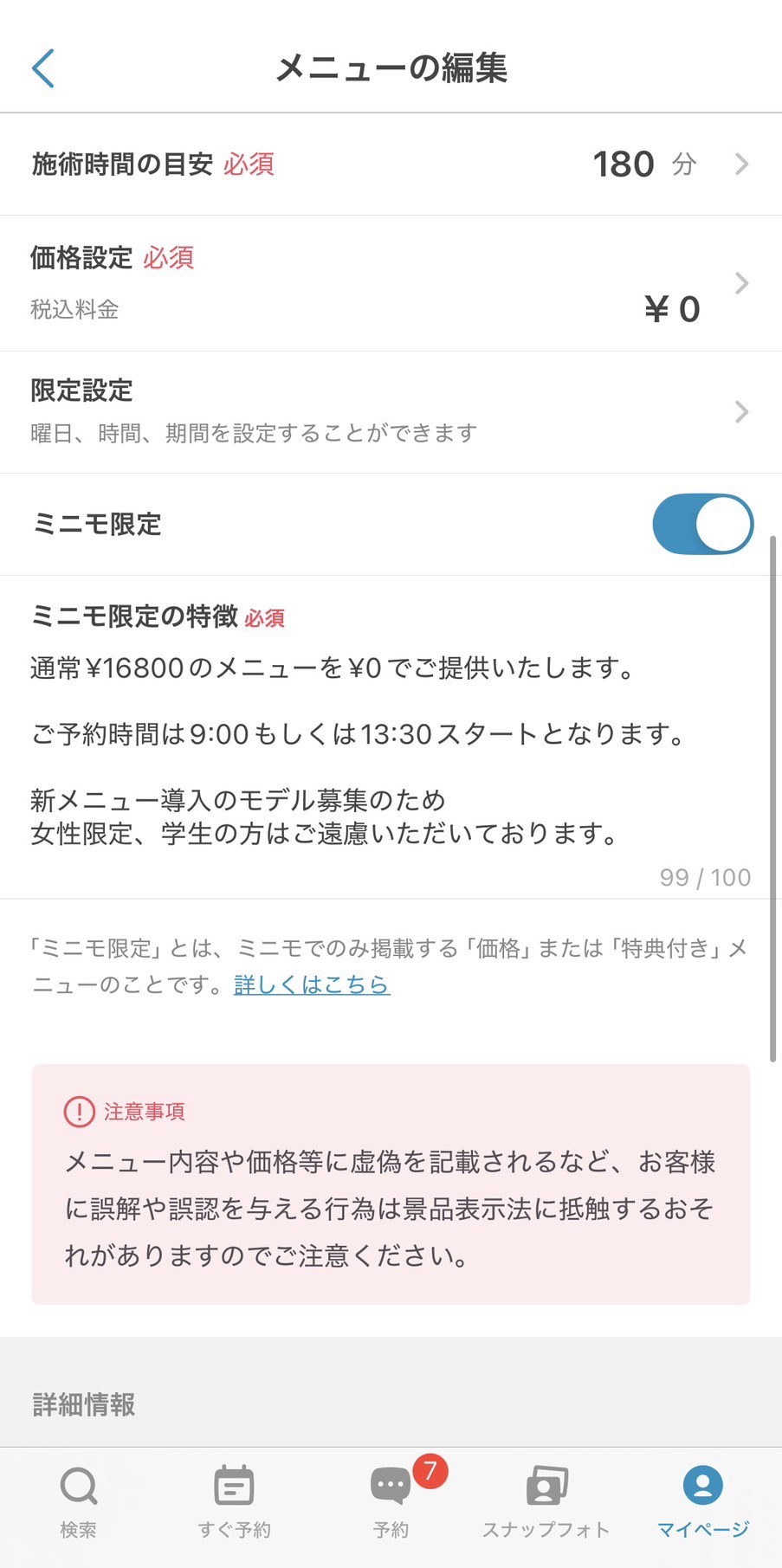Open 限定設定 row
Screen dimensions: 782x1568
click(x=391, y=412)
